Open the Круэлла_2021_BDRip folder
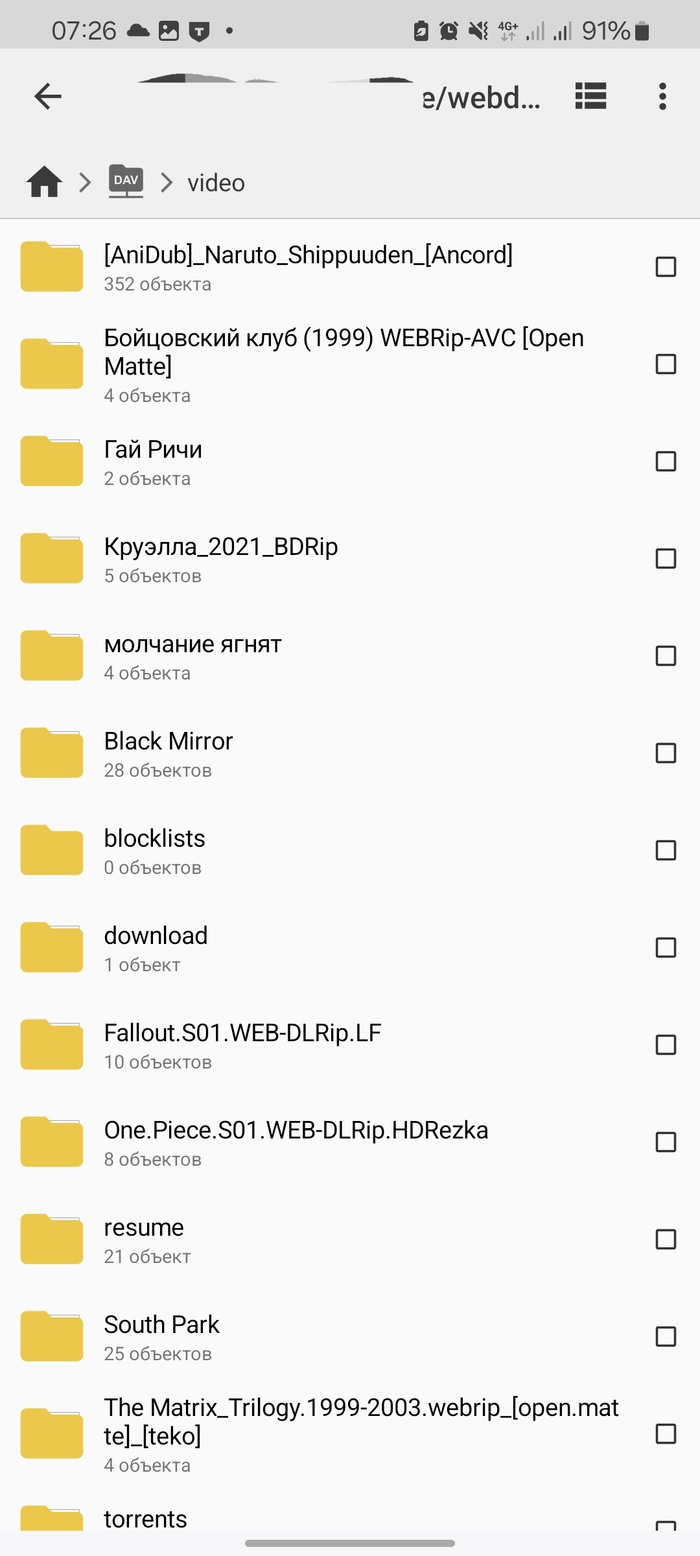 pyautogui.click(x=220, y=558)
